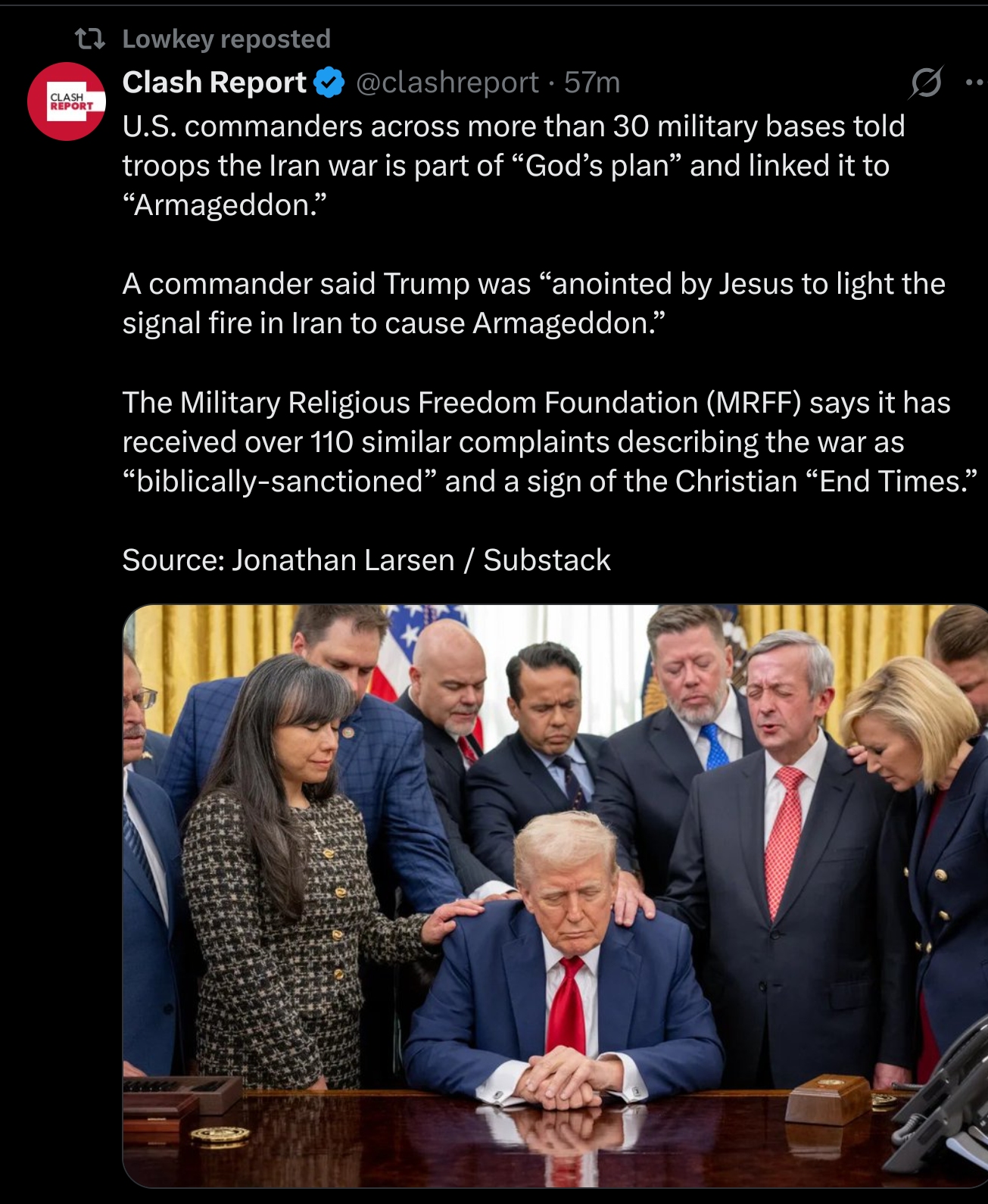Tap the Grok icon on the post
The height and width of the screenshot is (1204, 988).
[x=925, y=82]
